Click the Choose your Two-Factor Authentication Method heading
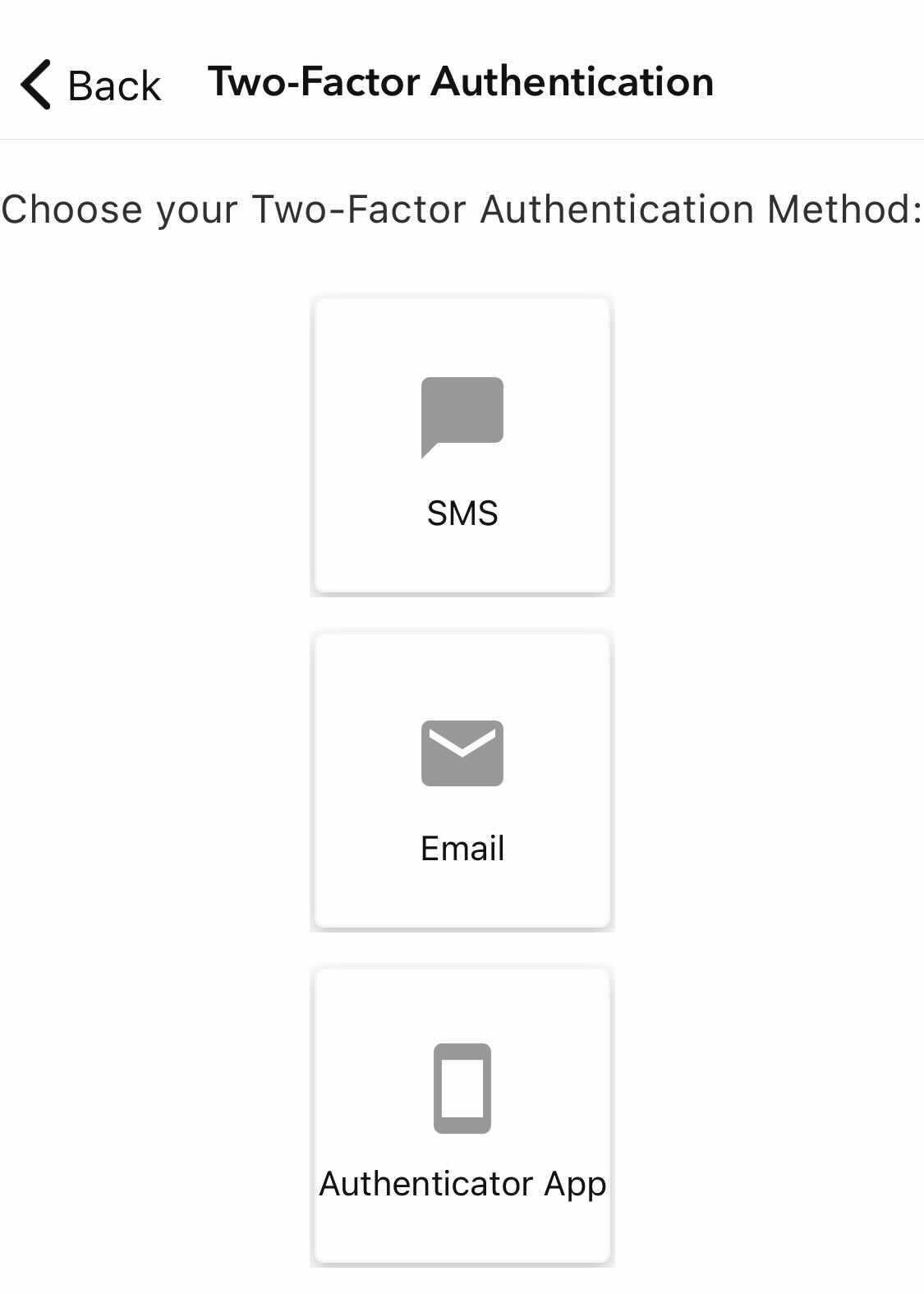This screenshot has height=1294, width=924. 460,209
